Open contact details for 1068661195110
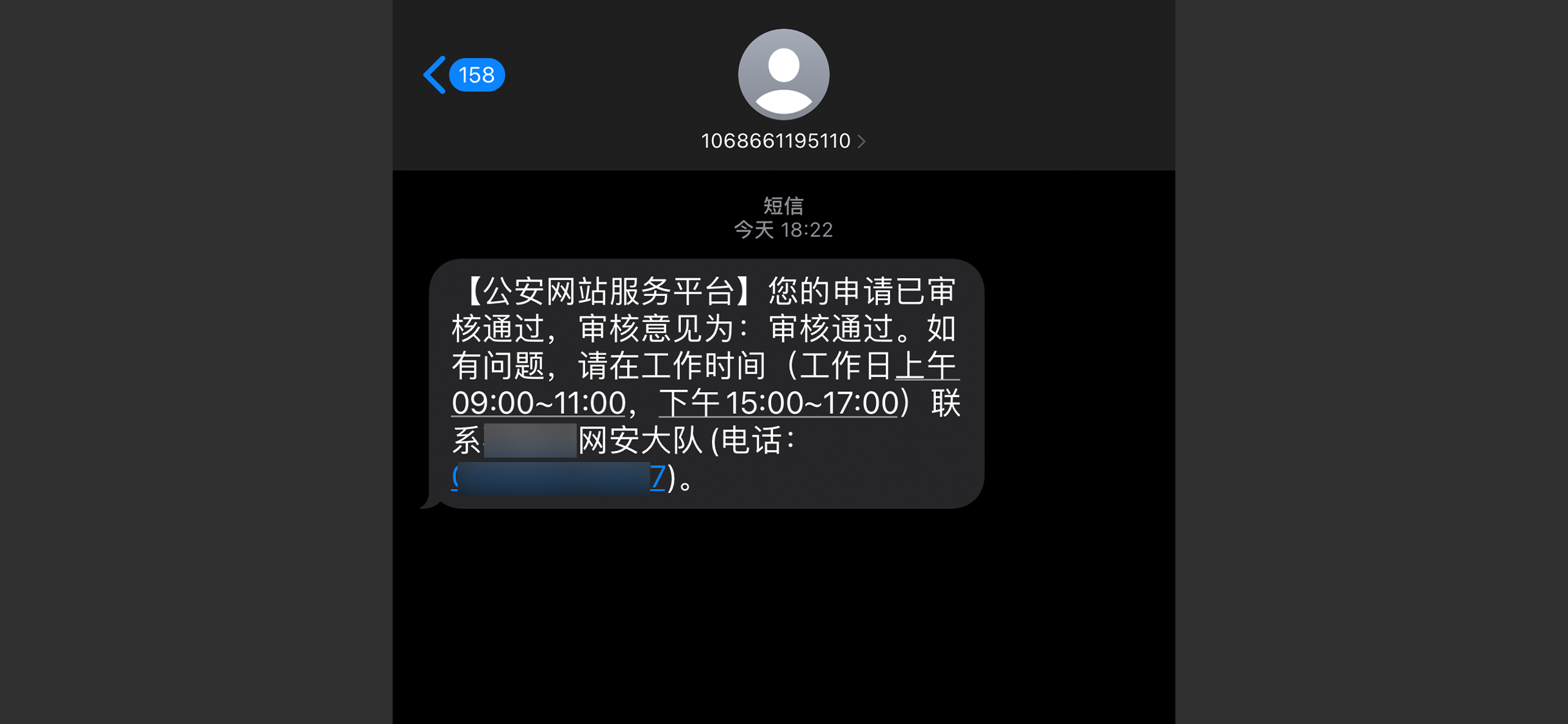The width and height of the screenshot is (1568, 724). tap(783, 141)
